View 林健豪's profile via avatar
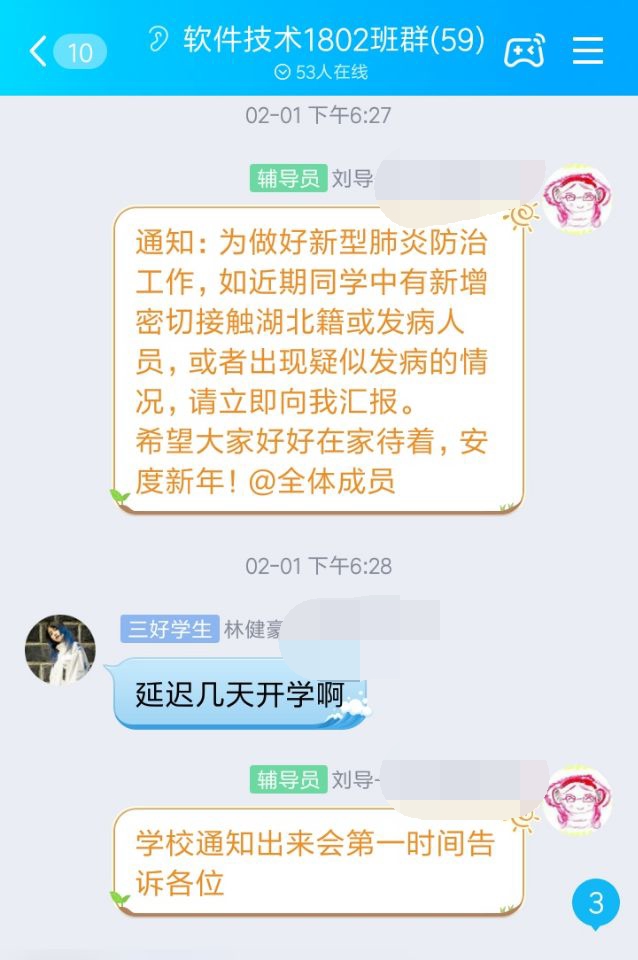Image resolution: width=638 pixels, height=960 pixels. coord(61,650)
